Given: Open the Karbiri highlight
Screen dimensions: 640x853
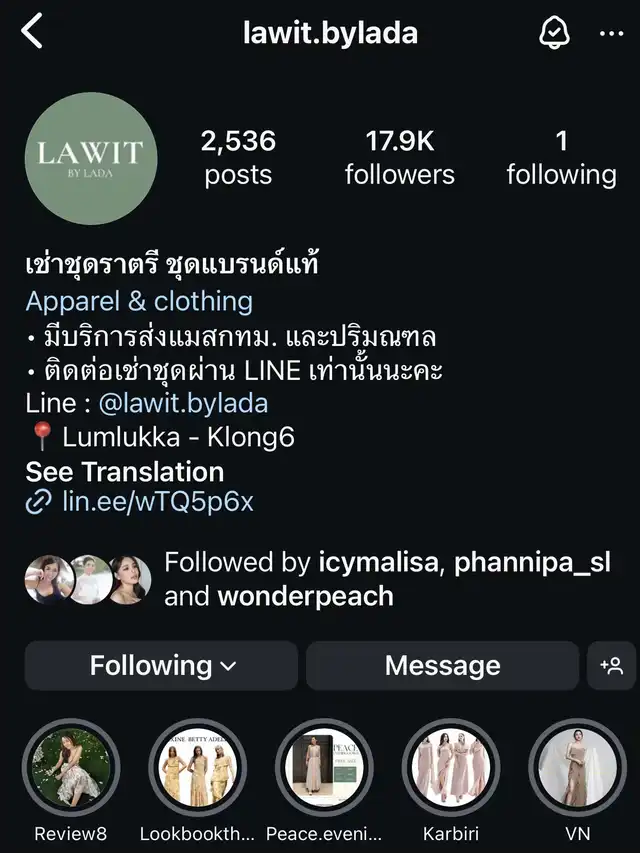Looking at the screenshot, I should pyautogui.click(x=450, y=767).
